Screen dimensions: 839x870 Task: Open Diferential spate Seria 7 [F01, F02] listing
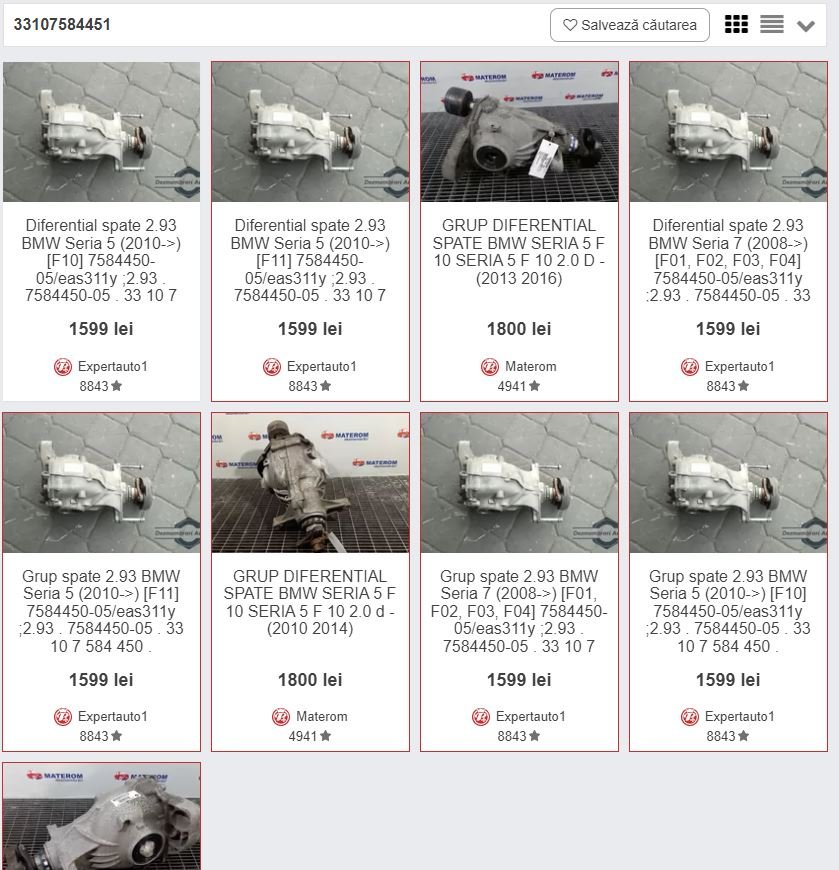[728, 260]
